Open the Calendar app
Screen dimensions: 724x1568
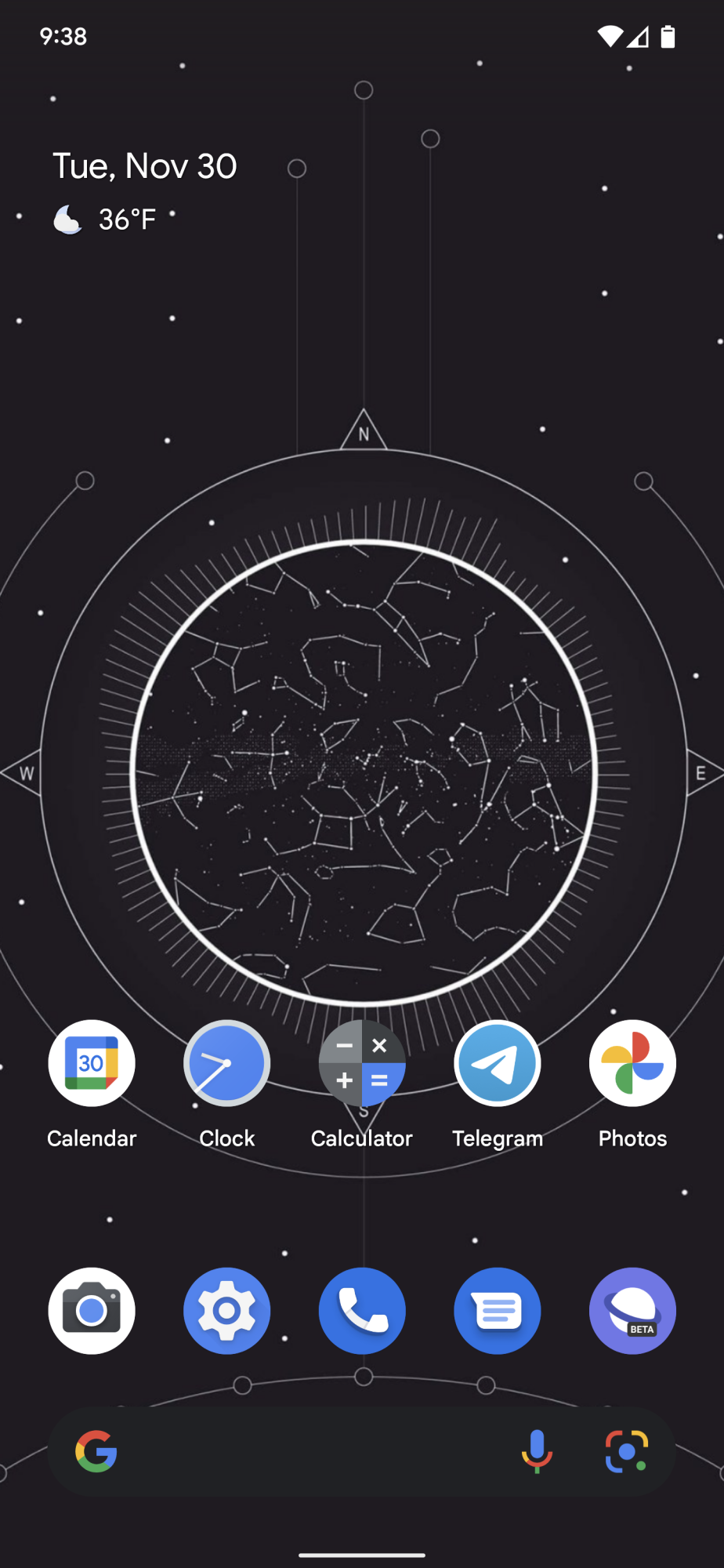pyautogui.click(x=92, y=1064)
